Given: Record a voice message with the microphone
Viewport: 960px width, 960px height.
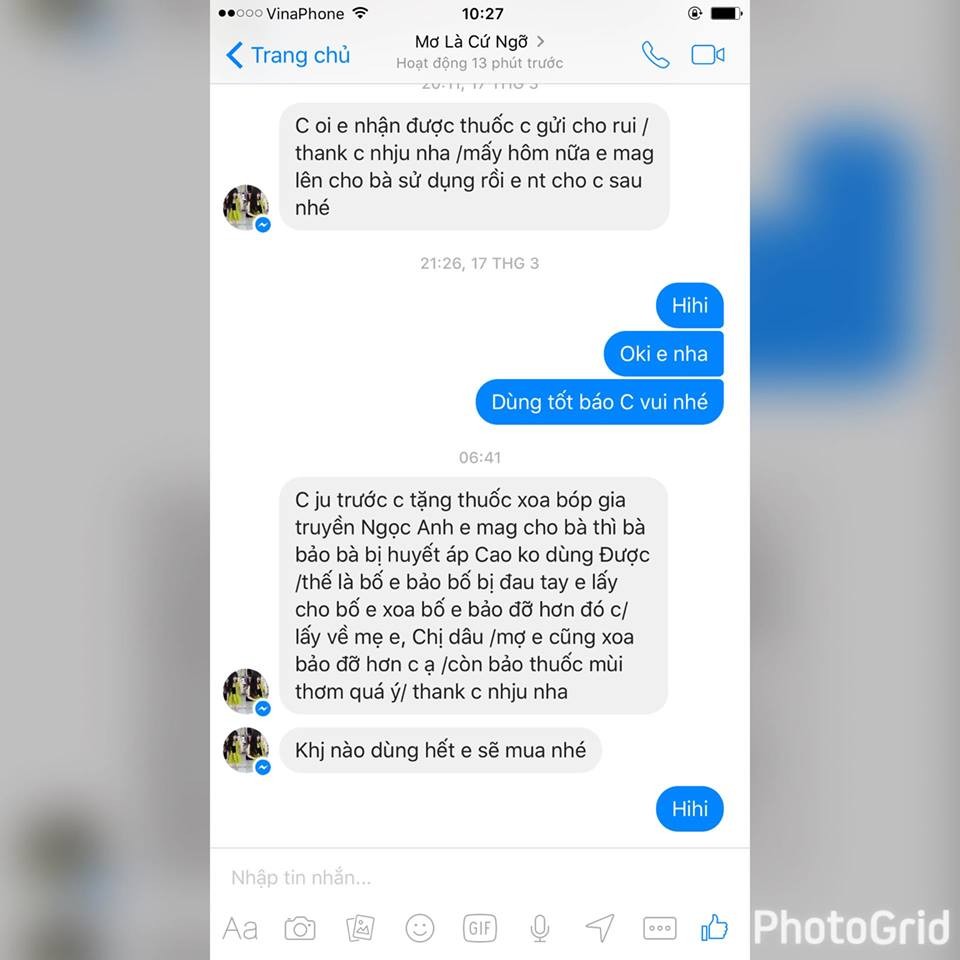Looking at the screenshot, I should click(x=540, y=928).
